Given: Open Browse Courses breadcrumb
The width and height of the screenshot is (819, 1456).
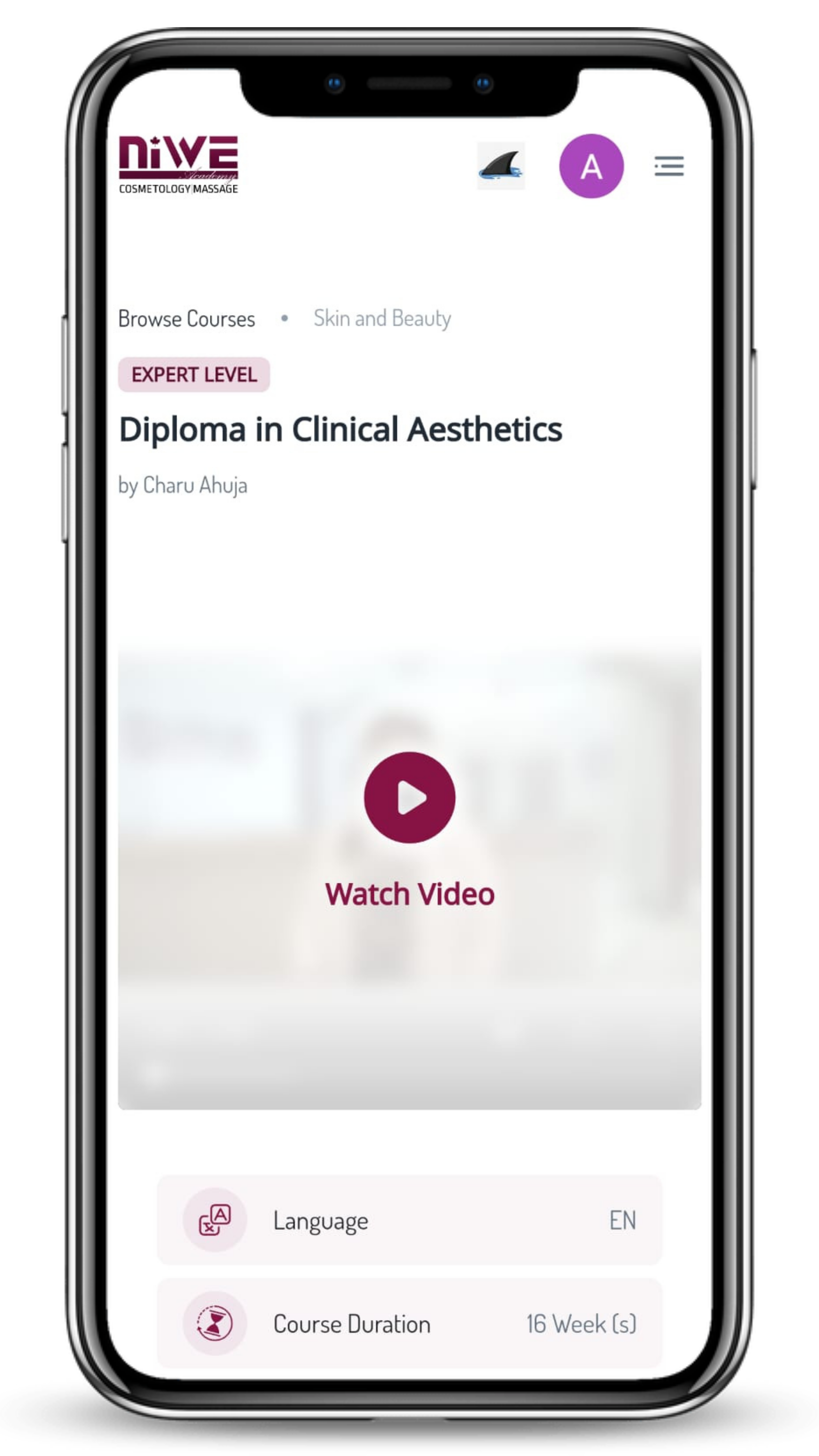Looking at the screenshot, I should (187, 319).
